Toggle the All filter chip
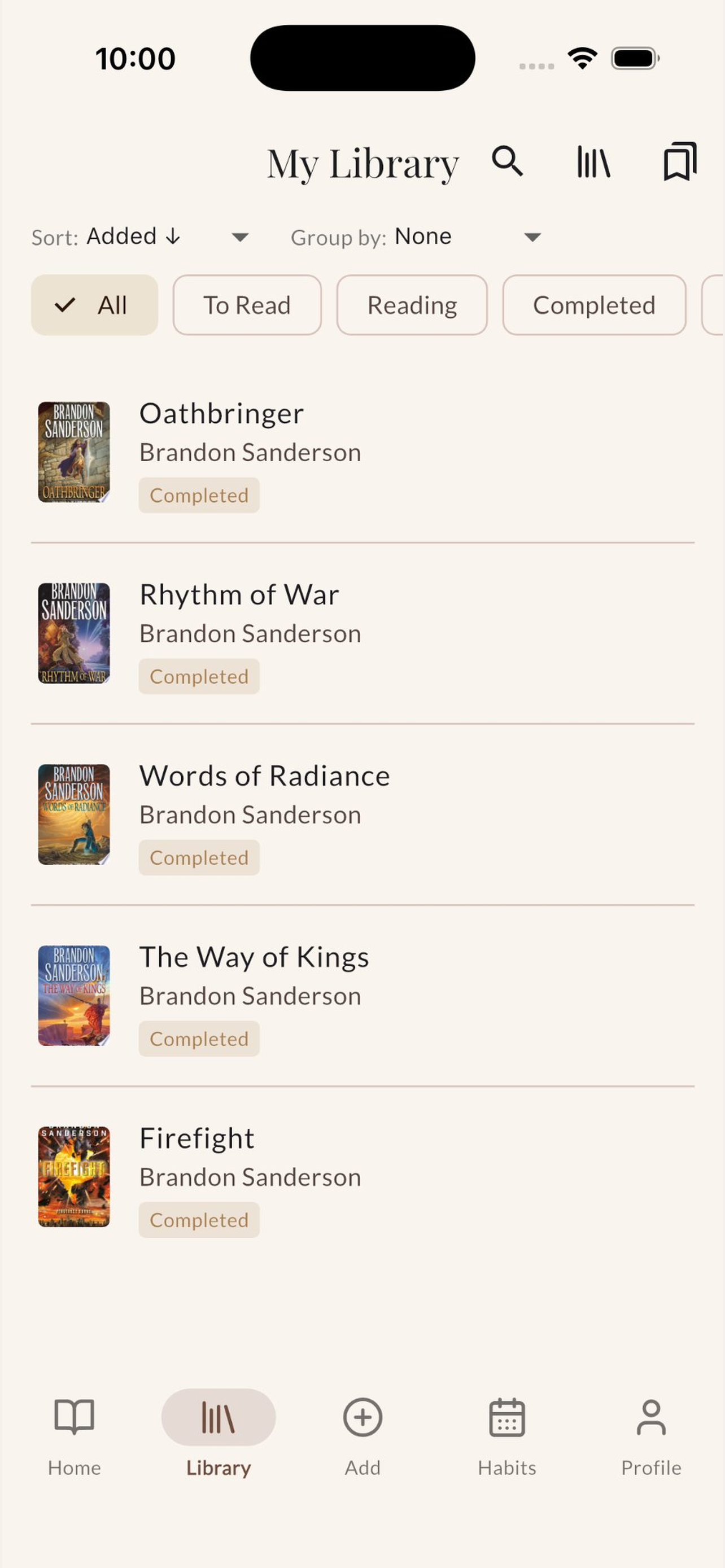The height and width of the screenshot is (1568, 725). point(94,305)
